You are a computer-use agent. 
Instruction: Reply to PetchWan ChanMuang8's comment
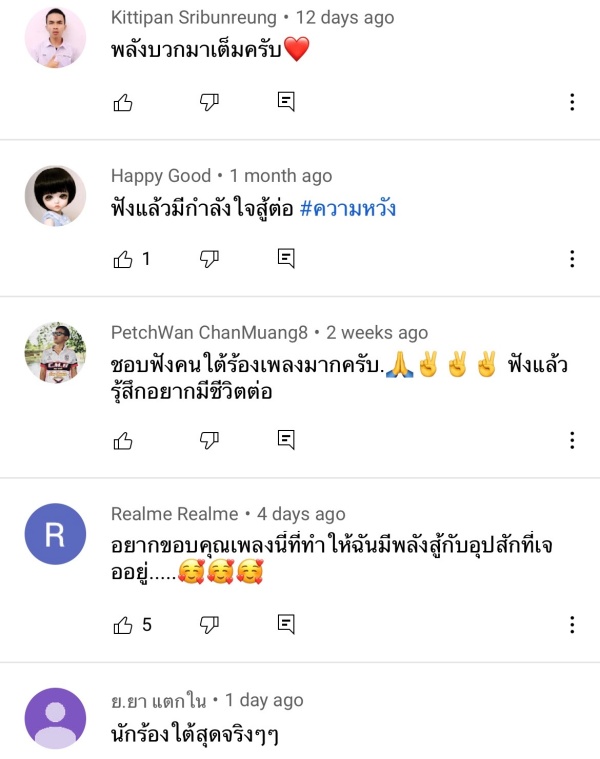click(286, 440)
